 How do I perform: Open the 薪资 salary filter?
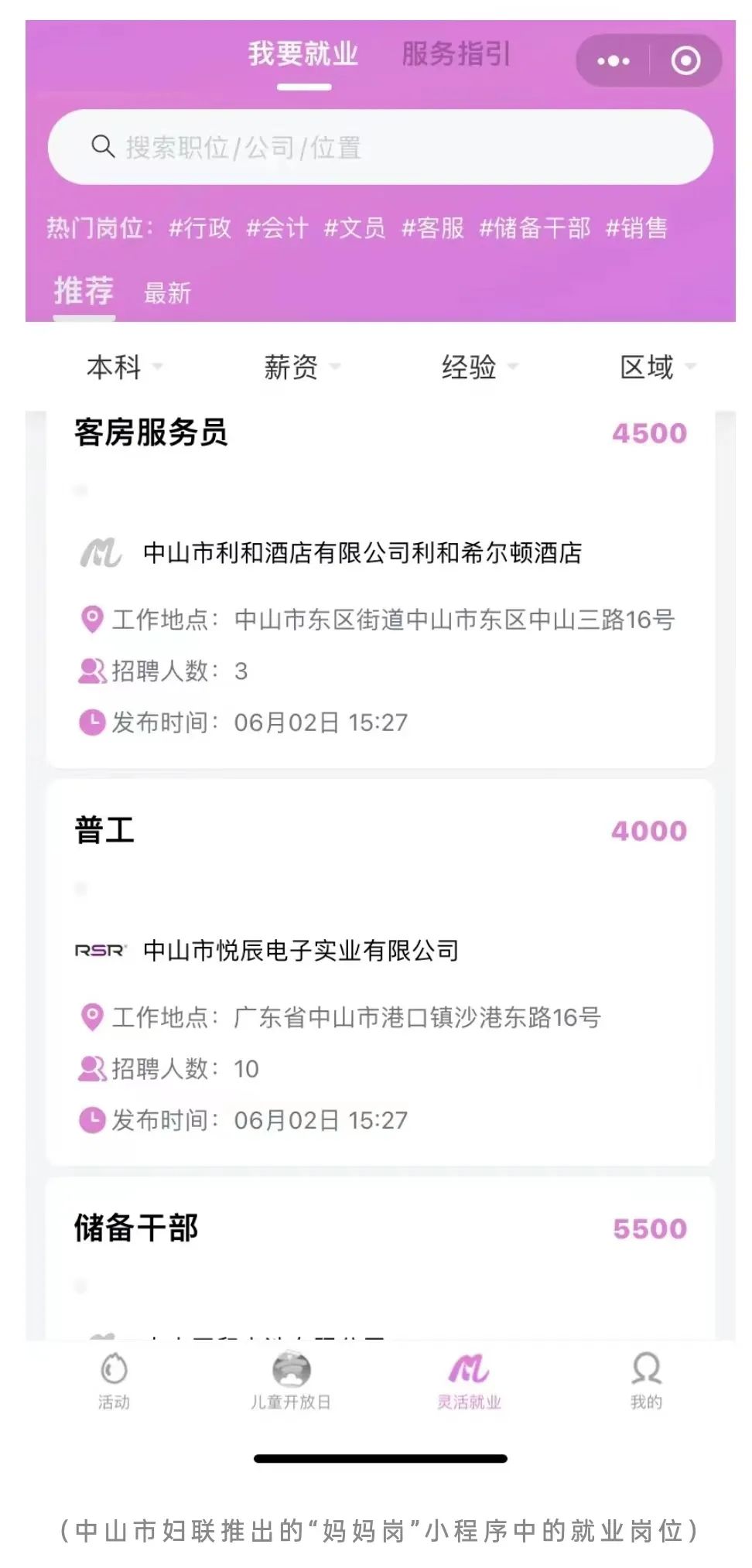click(x=300, y=367)
